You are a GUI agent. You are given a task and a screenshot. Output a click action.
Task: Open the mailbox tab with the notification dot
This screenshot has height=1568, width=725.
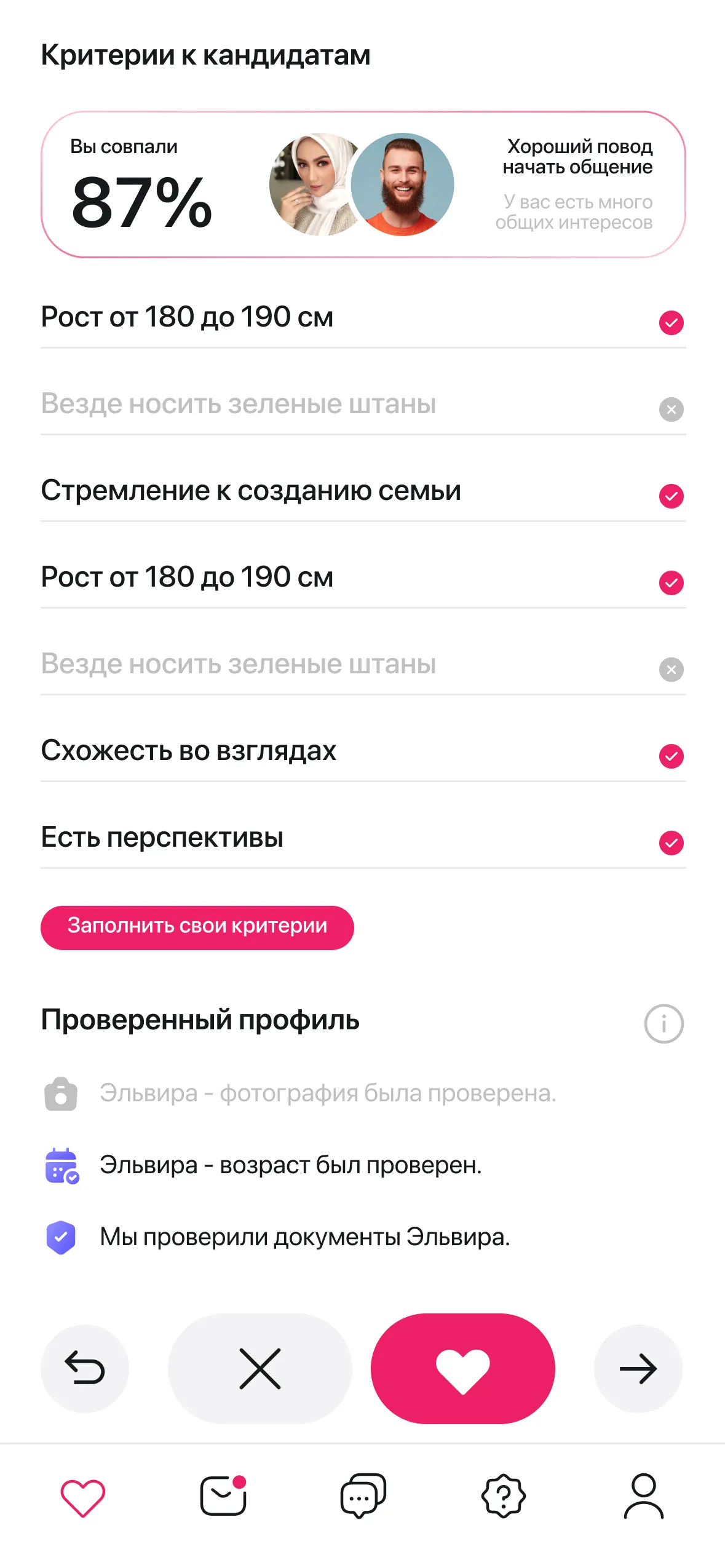point(223,1495)
